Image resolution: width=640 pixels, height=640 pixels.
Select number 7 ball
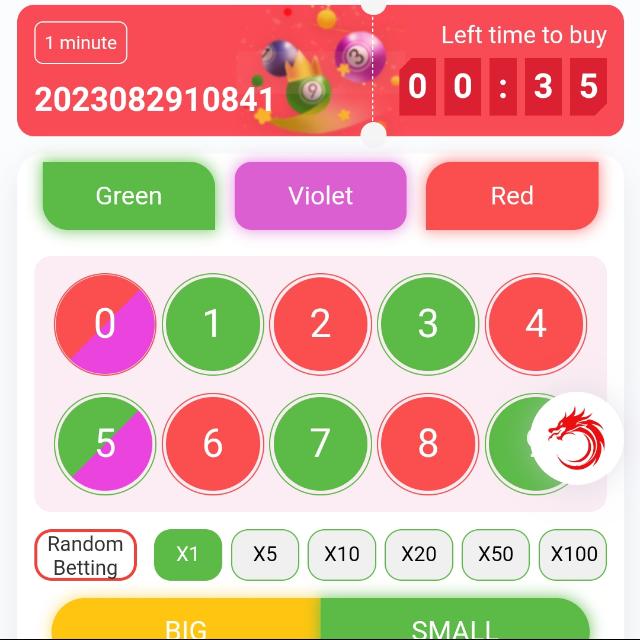[x=320, y=443]
